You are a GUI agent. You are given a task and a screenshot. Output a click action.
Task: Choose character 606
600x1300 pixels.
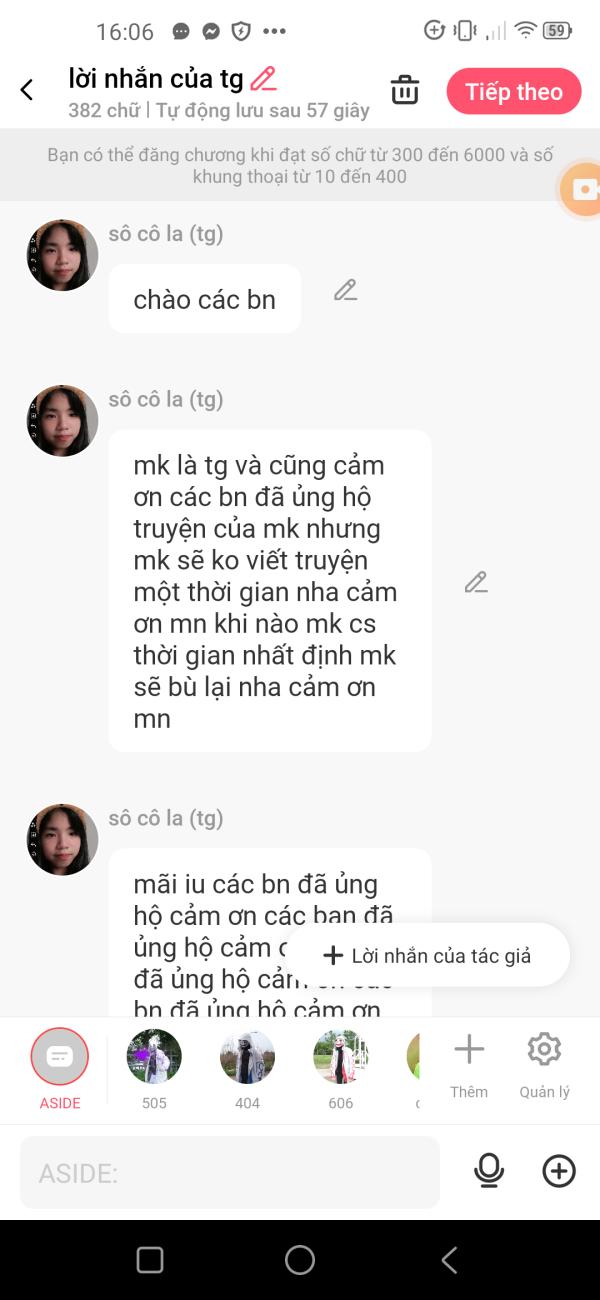point(341,1068)
